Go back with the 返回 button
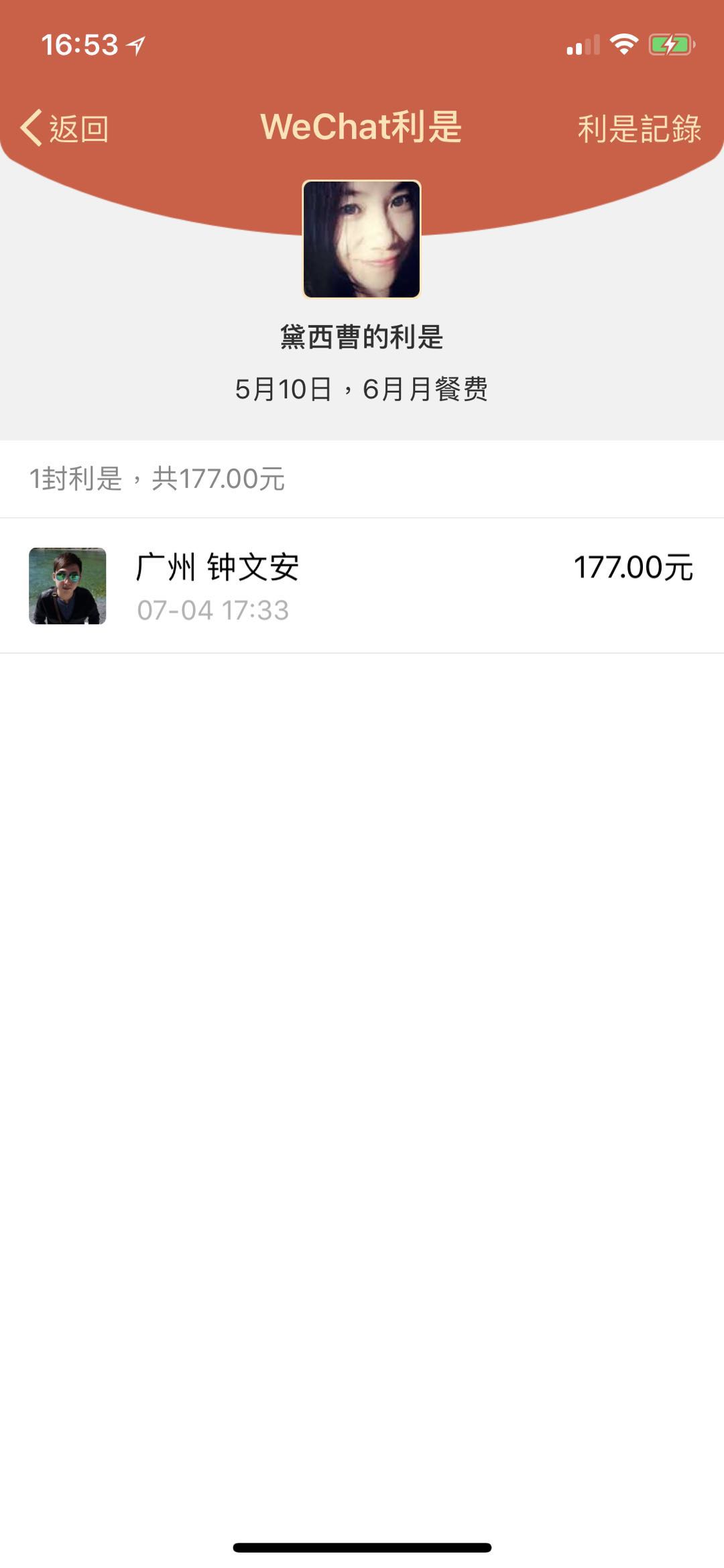The width and height of the screenshot is (724, 1568). click(x=65, y=128)
